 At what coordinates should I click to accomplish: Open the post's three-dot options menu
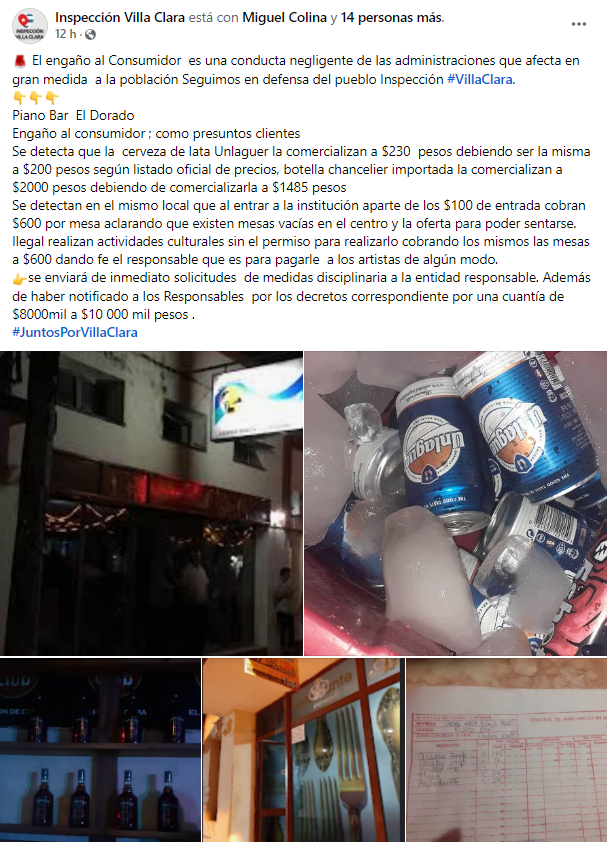[579, 23]
